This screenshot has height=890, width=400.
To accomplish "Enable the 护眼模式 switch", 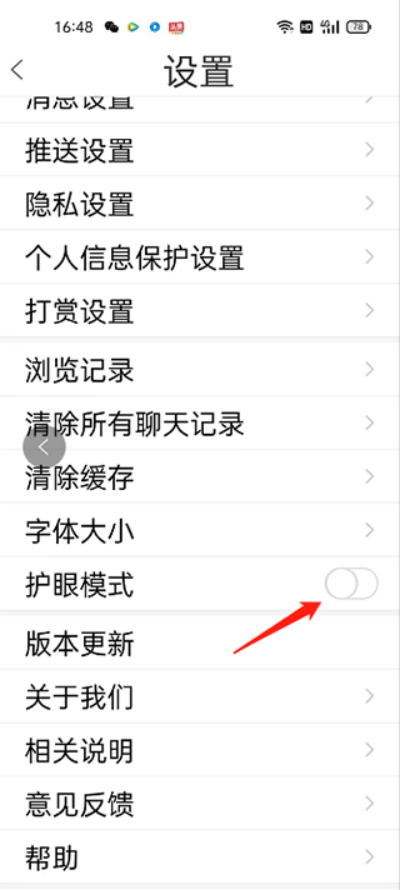I will click(x=351, y=583).
